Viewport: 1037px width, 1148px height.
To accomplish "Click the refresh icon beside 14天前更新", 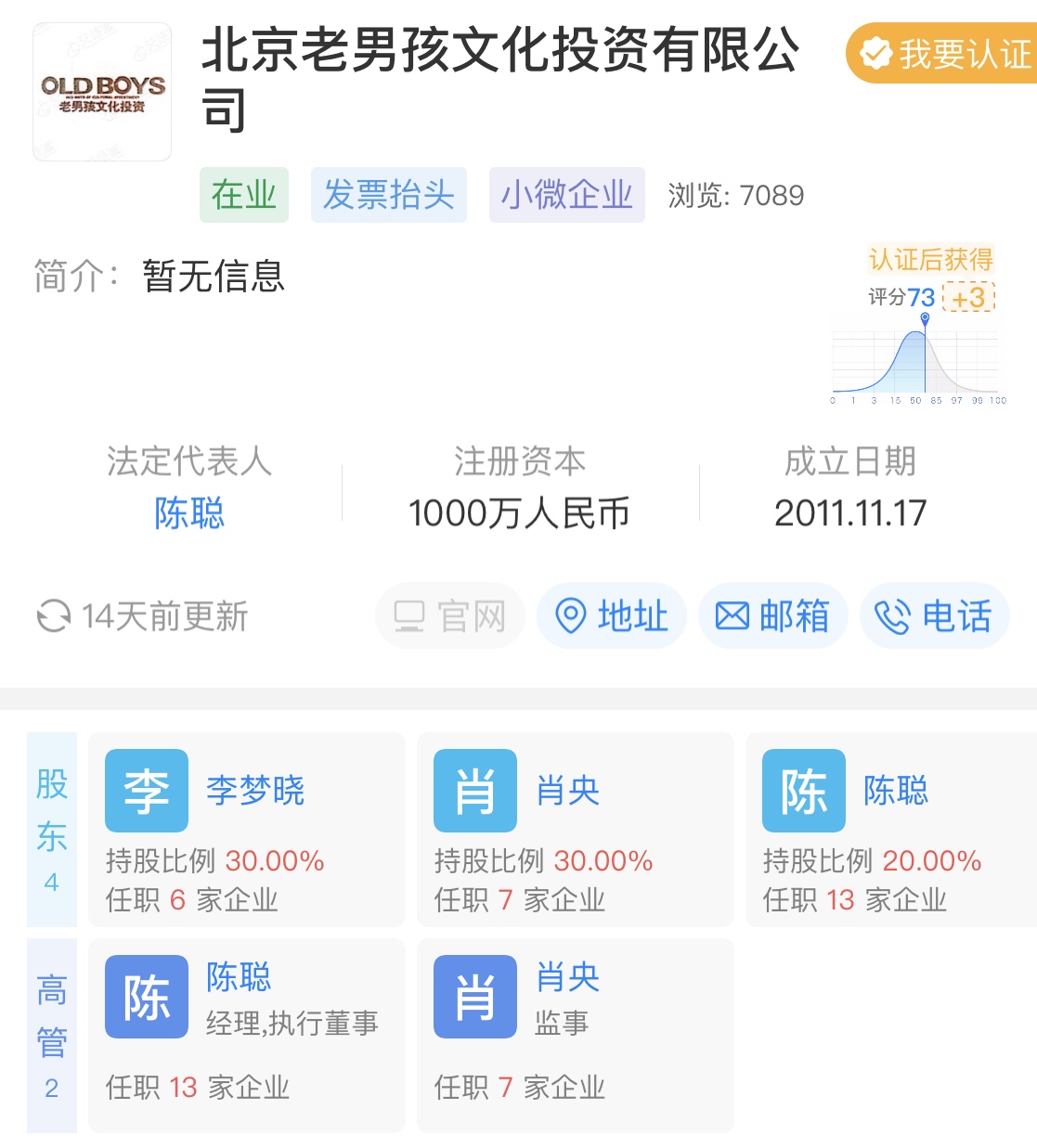I will pyautogui.click(x=53, y=615).
